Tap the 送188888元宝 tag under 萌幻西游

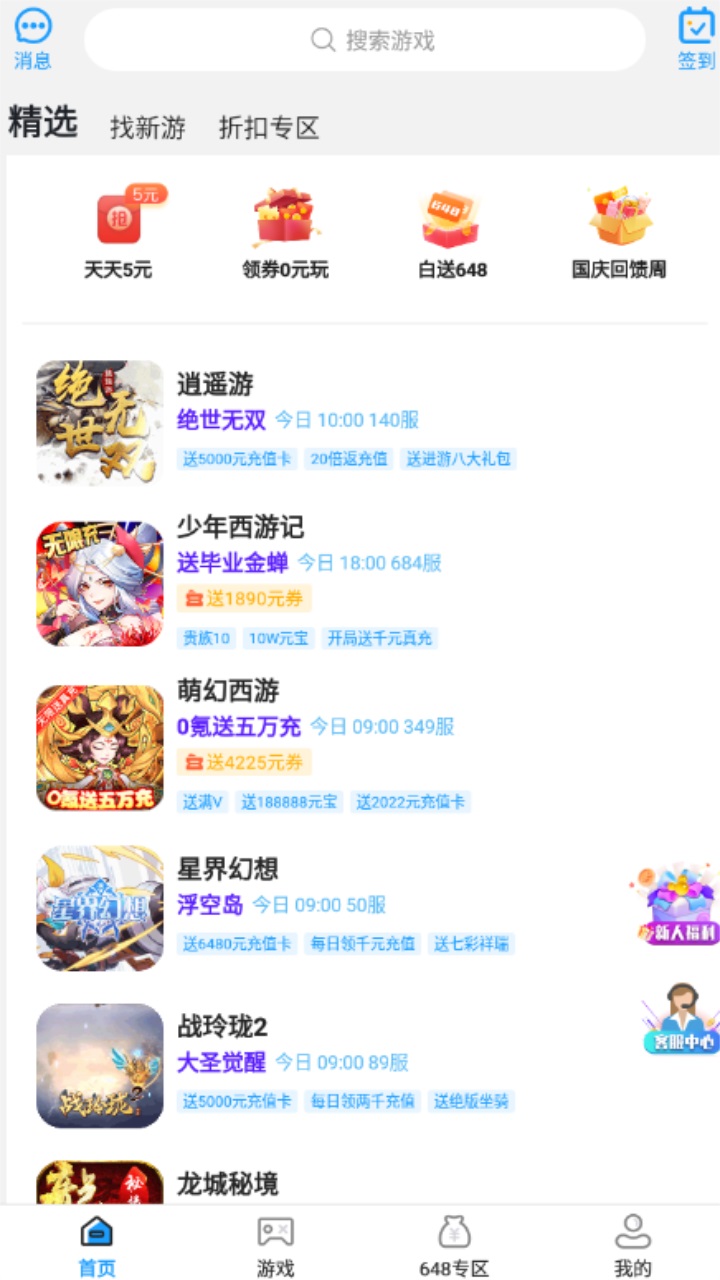click(x=287, y=802)
